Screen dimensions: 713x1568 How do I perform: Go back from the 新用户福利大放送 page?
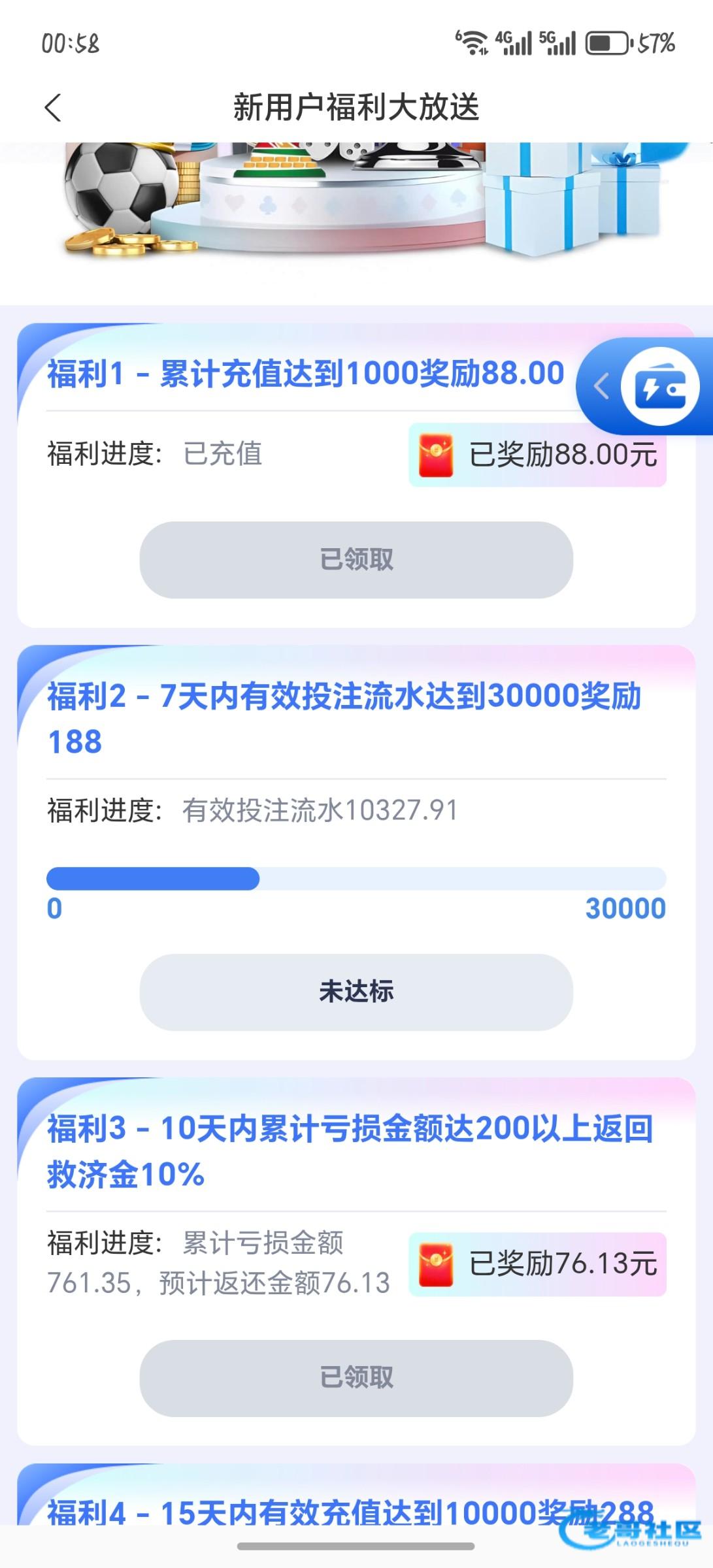click(x=54, y=108)
